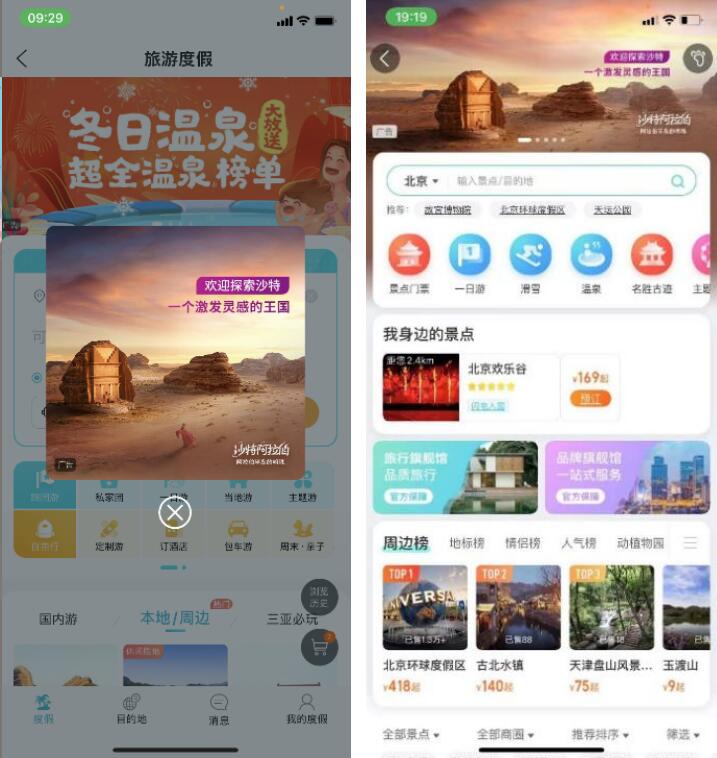Open the TOP2 古北水镇 card
The height and width of the screenshot is (758, 717).
click(518, 620)
